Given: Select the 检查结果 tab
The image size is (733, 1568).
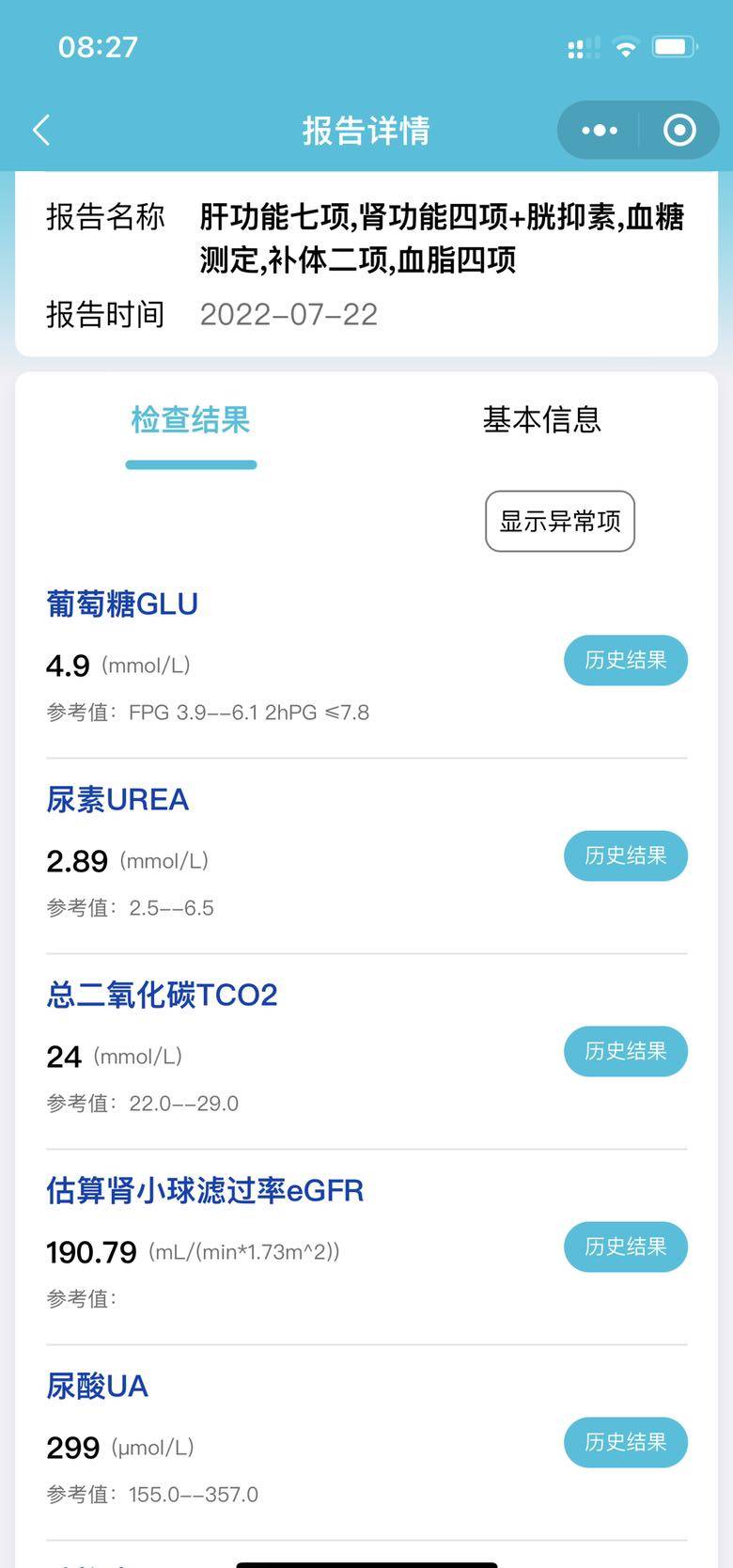Looking at the screenshot, I should [x=191, y=419].
